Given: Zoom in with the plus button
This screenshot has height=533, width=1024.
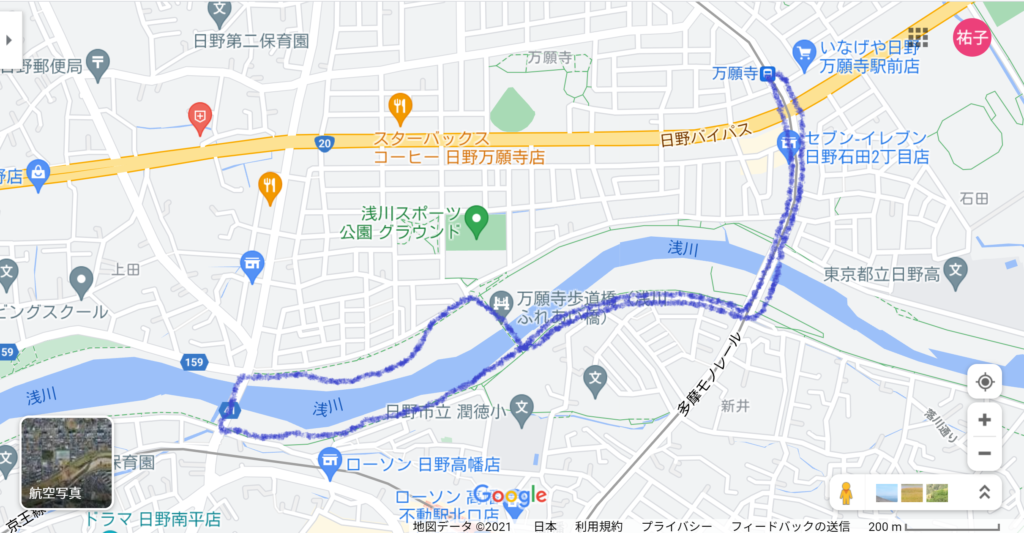Looking at the screenshot, I should click(x=984, y=420).
